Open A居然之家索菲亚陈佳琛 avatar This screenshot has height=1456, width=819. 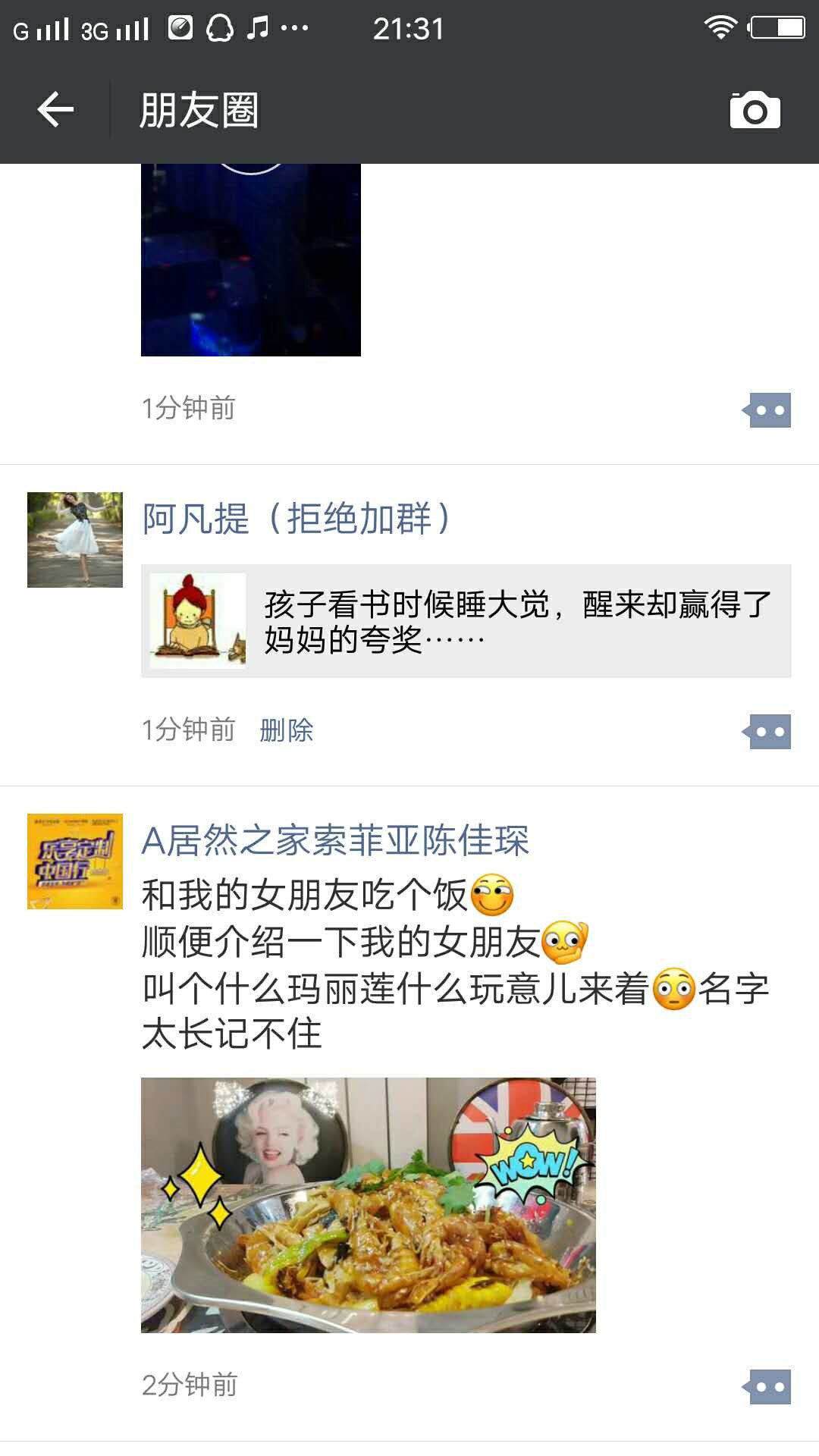click(x=75, y=861)
